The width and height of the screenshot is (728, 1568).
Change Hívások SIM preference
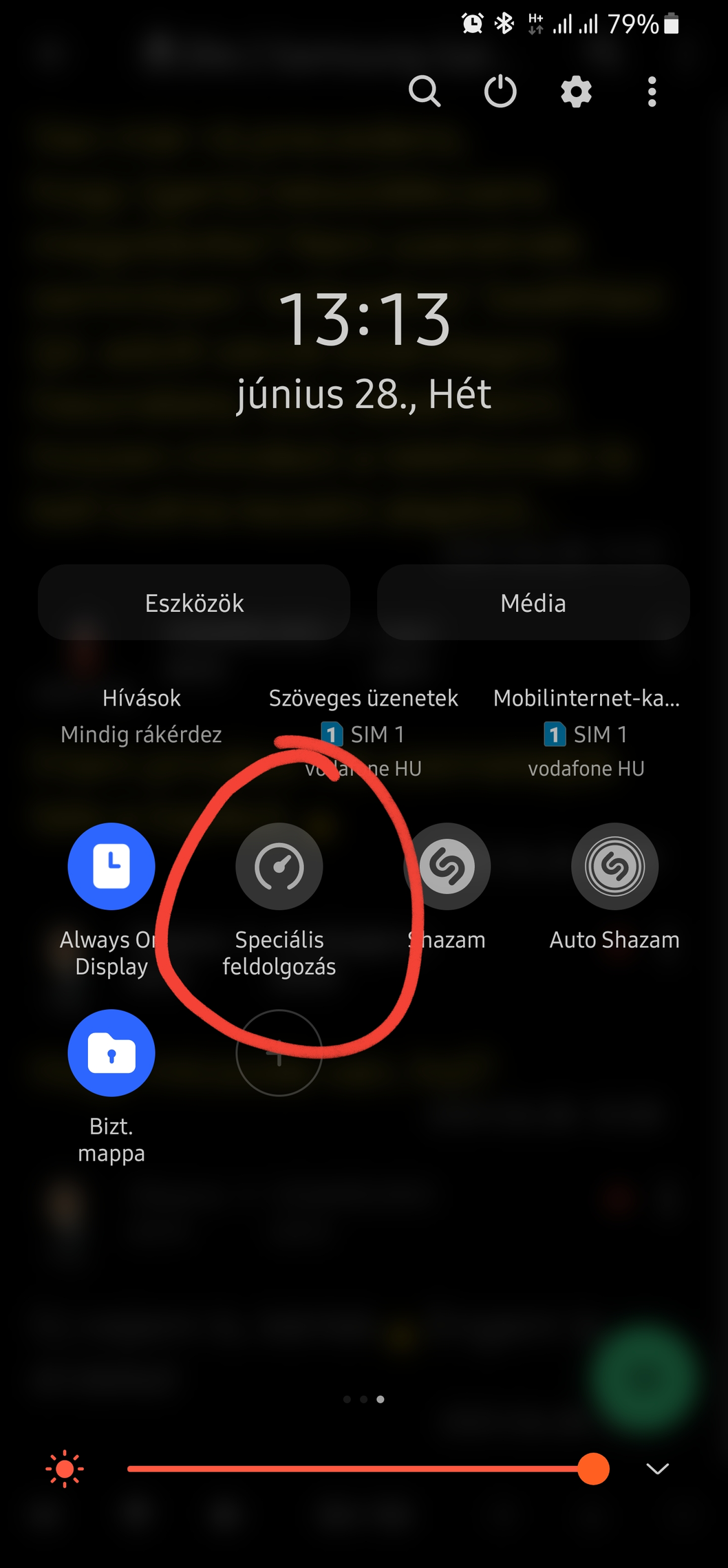click(141, 716)
